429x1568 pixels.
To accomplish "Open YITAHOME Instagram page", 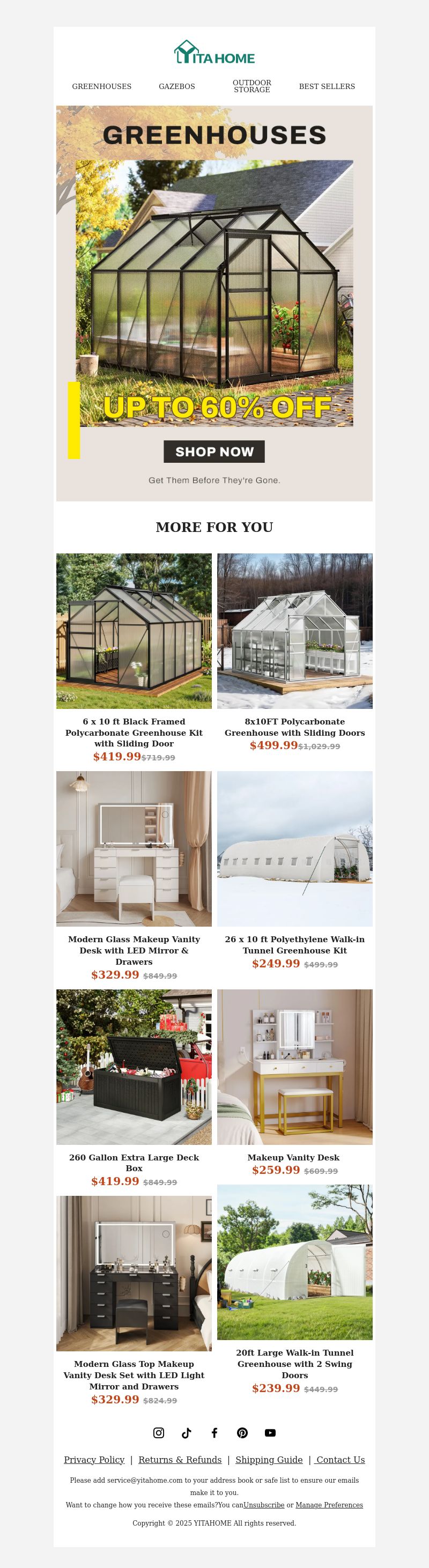I will tap(159, 1433).
